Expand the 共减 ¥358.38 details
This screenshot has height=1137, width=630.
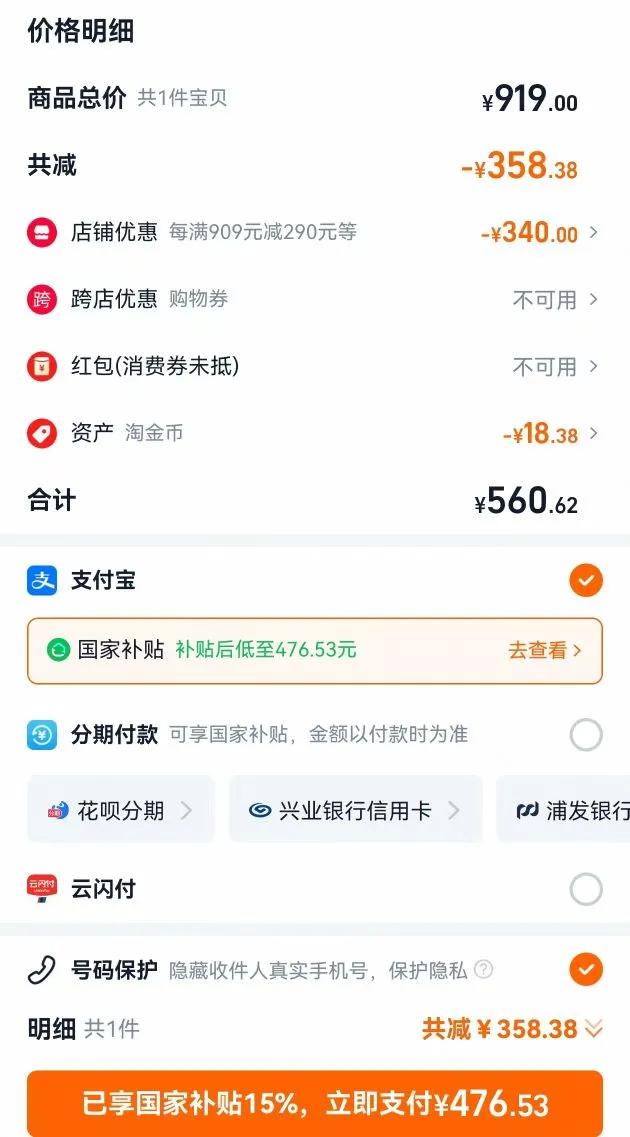coord(512,1028)
